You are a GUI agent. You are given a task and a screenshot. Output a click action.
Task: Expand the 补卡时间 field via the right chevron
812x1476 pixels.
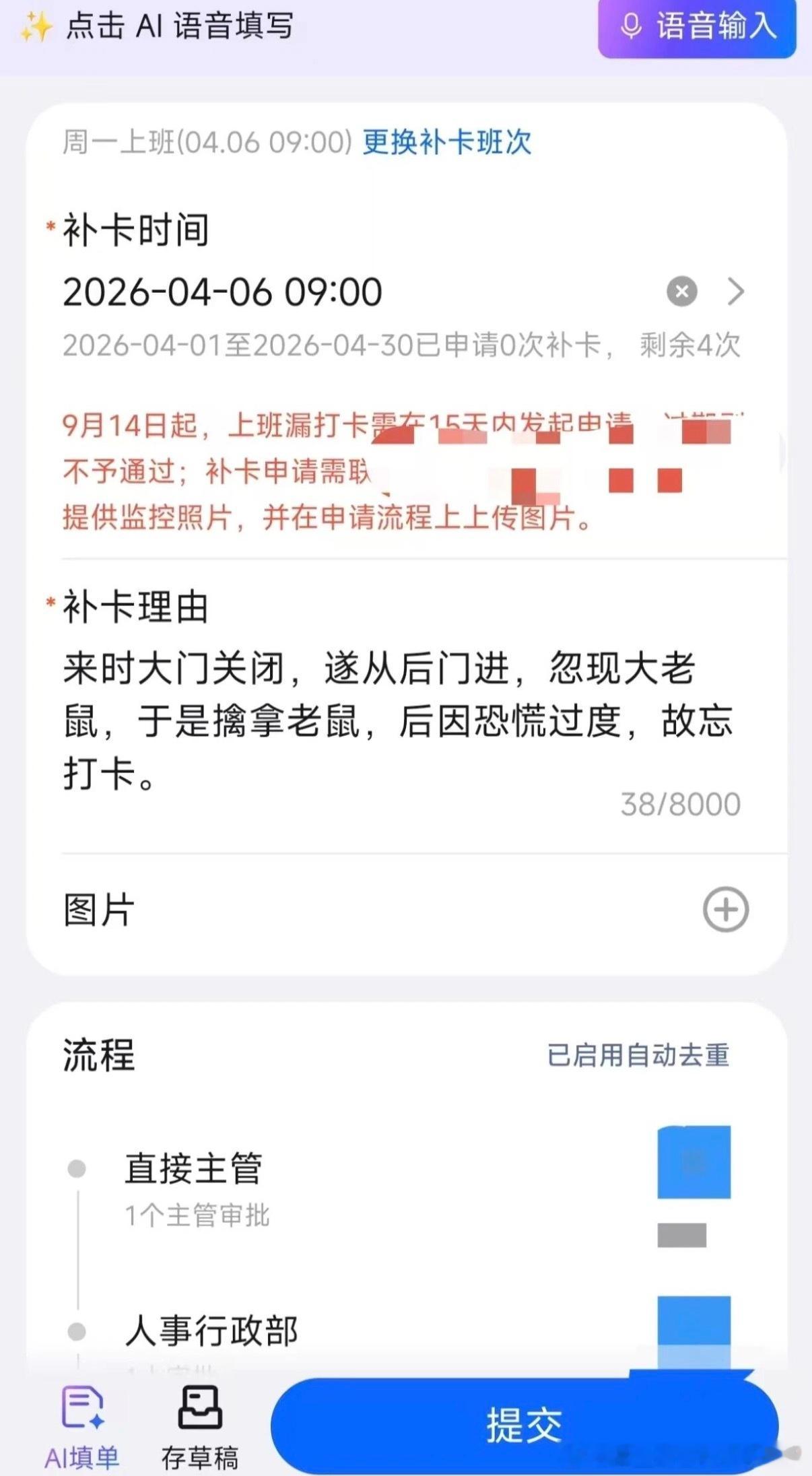coord(737,290)
